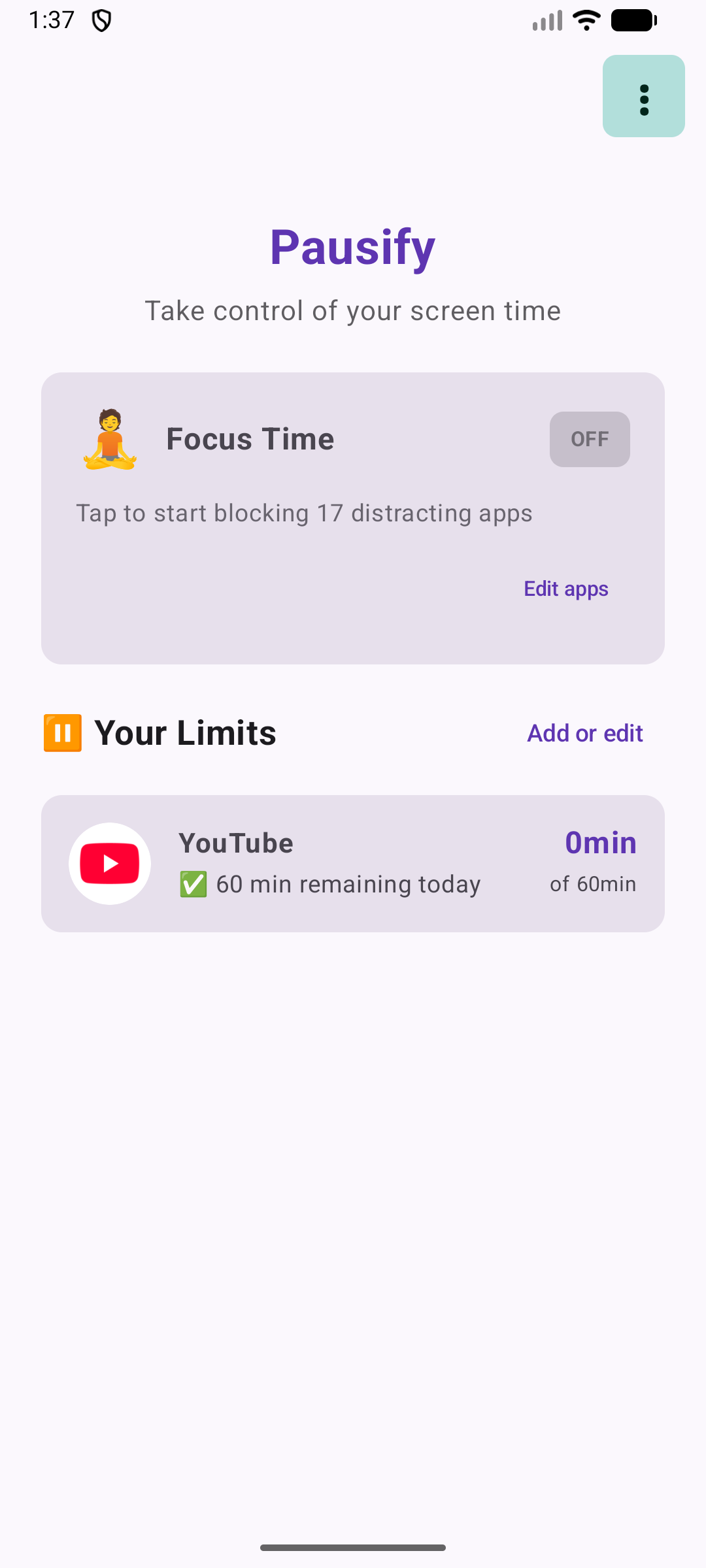Click the shield icon next to the clock
Image resolution: width=706 pixels, height=1568 pixels.
[x=101, y=20]
